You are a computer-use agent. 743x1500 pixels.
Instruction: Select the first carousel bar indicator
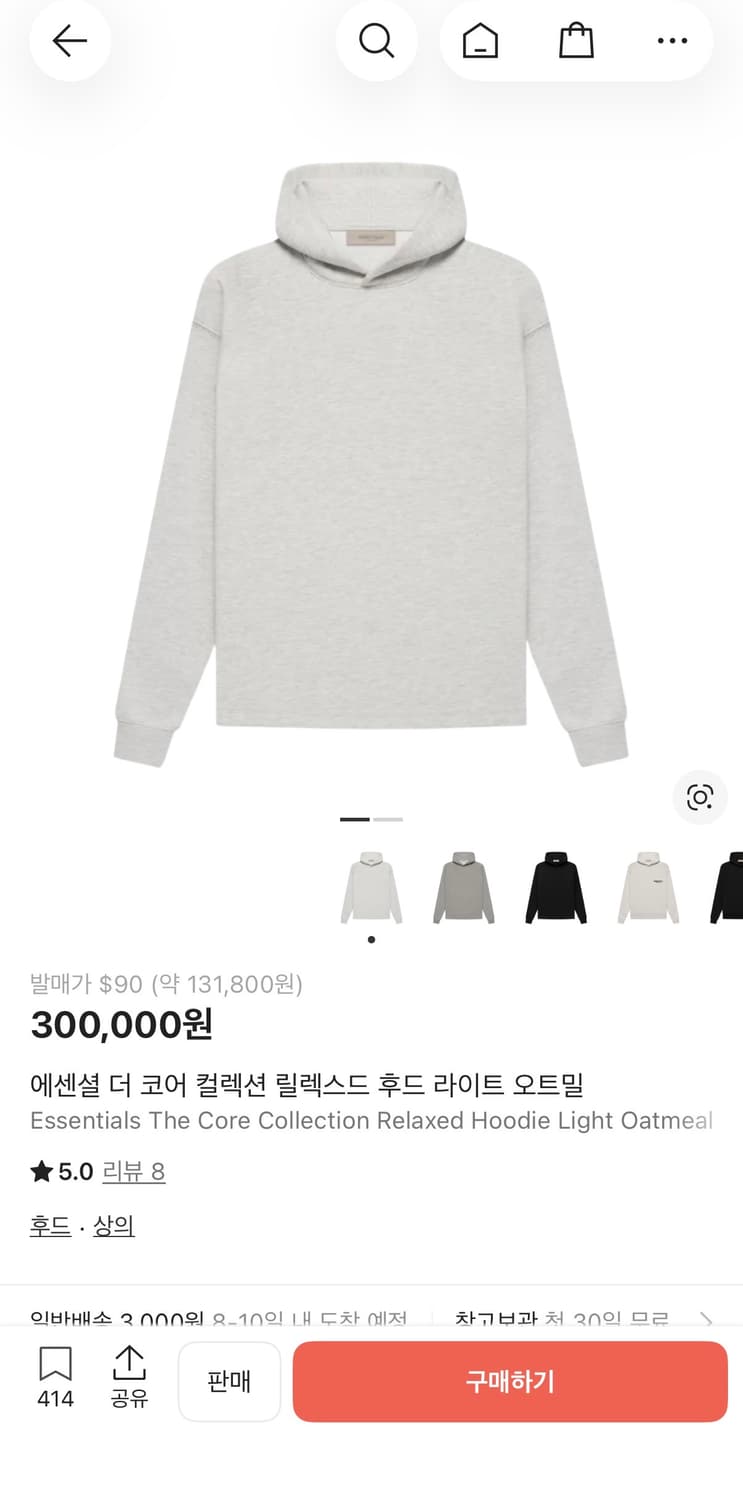click(x=355, y=818)
